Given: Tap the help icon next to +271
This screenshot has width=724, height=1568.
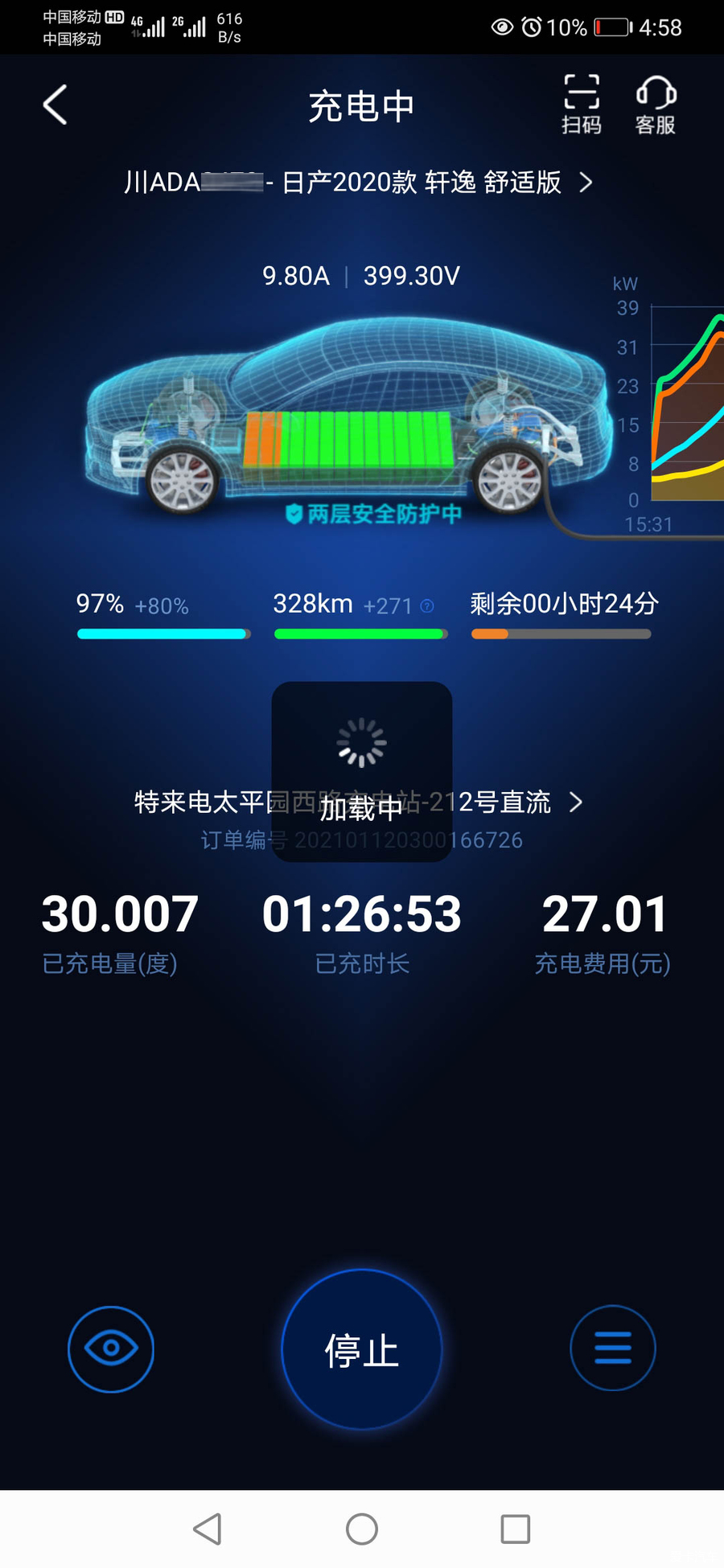Looking at the screenshot, I should pyautogui.click(x=427, y=606).
